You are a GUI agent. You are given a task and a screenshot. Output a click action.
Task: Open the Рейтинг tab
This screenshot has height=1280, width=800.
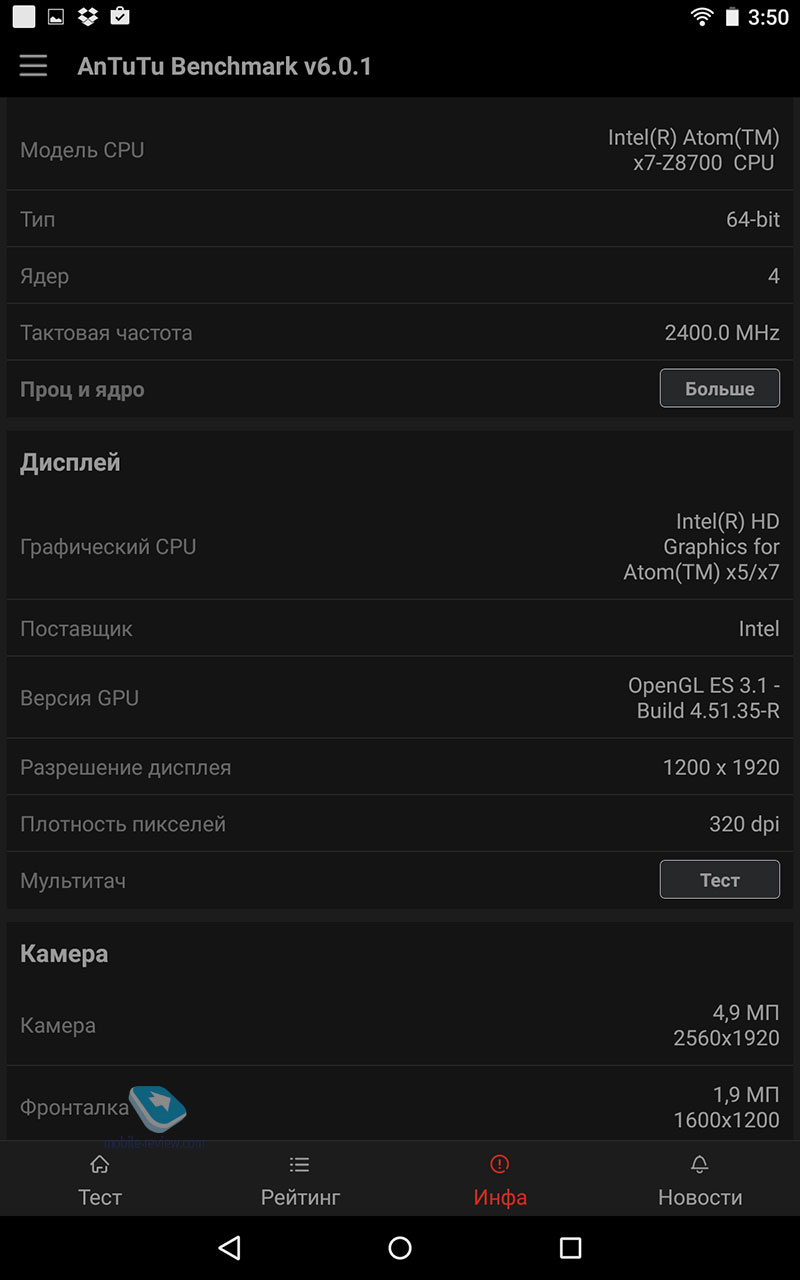300,1181
